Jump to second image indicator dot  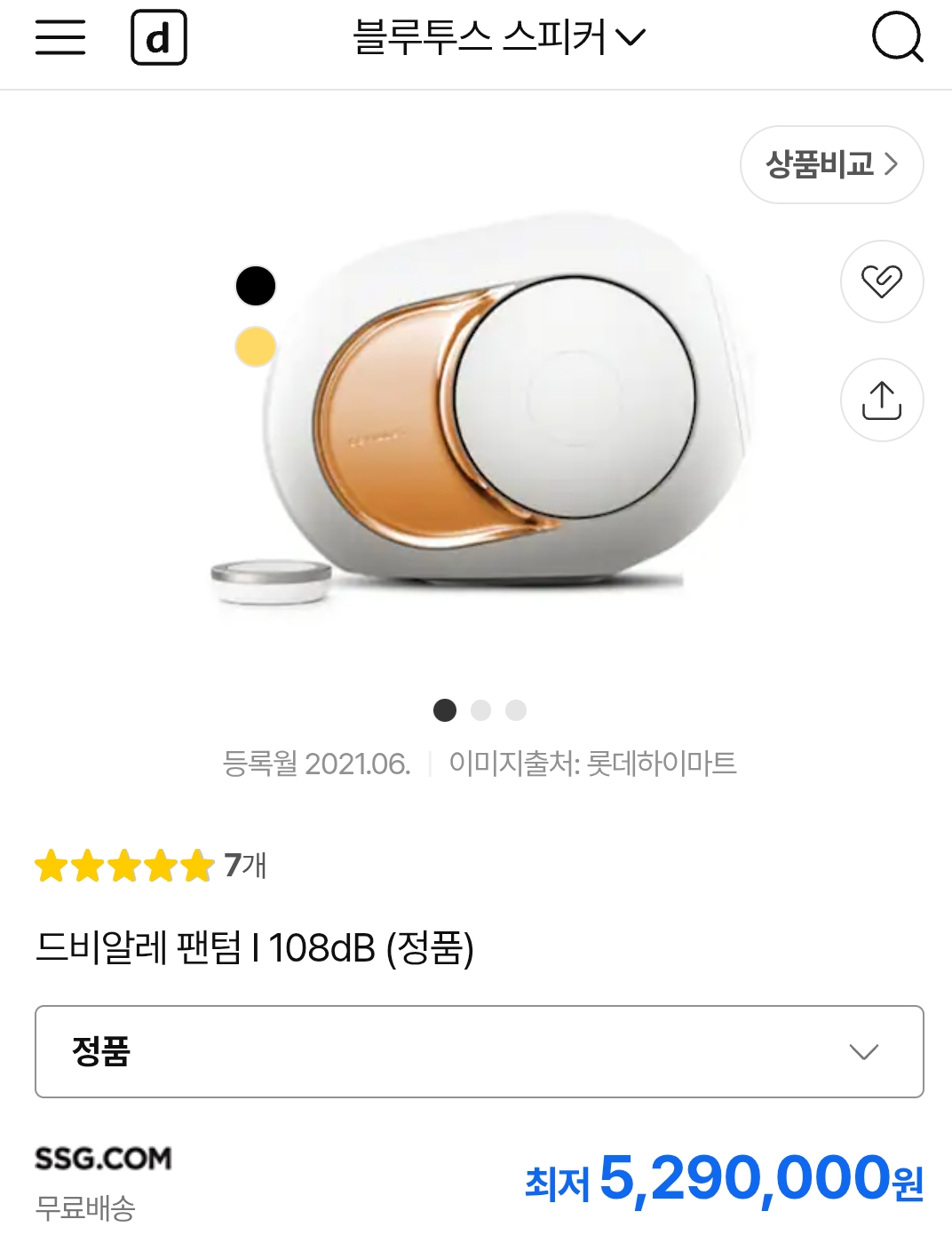(480, 710)
